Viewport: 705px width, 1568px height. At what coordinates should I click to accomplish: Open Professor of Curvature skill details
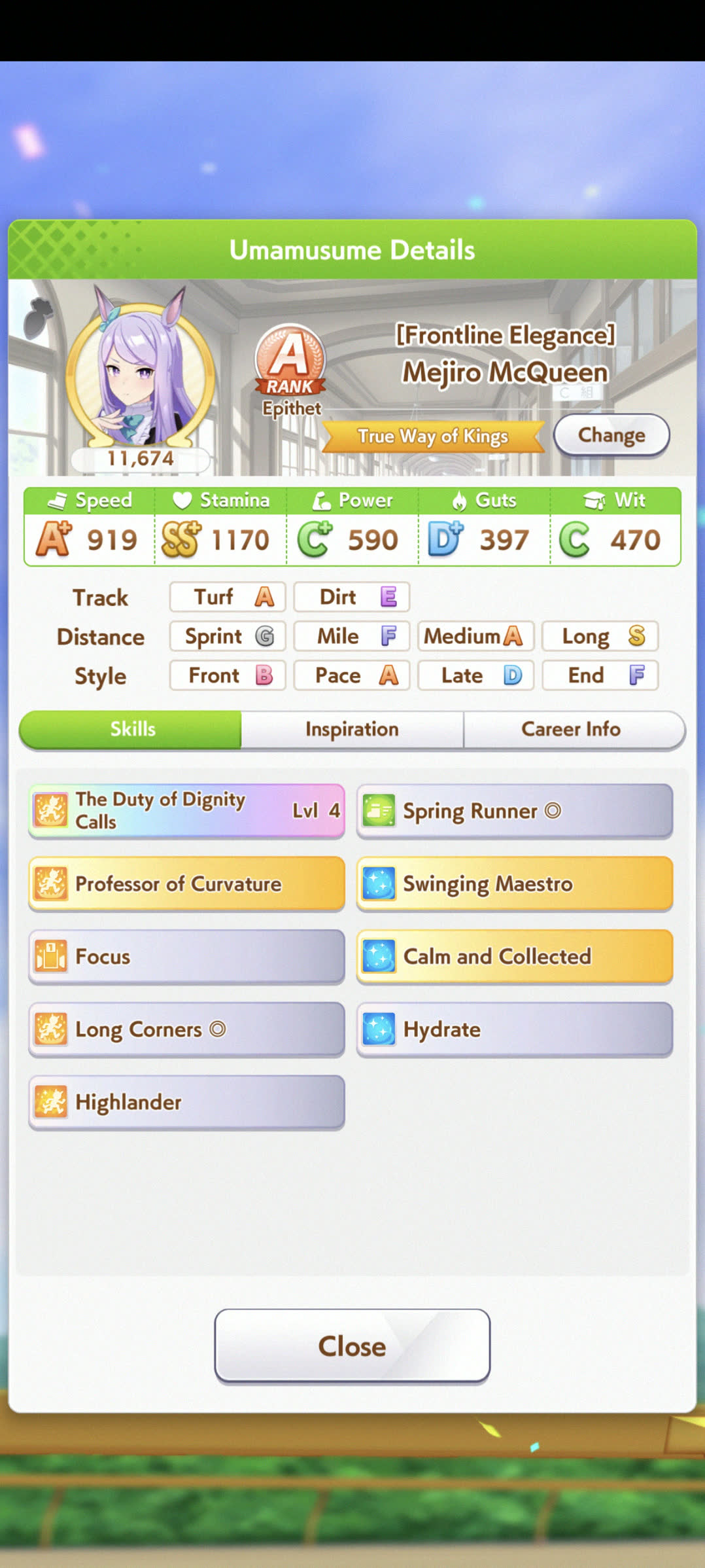pyautogui.click(x=186, y=883)
